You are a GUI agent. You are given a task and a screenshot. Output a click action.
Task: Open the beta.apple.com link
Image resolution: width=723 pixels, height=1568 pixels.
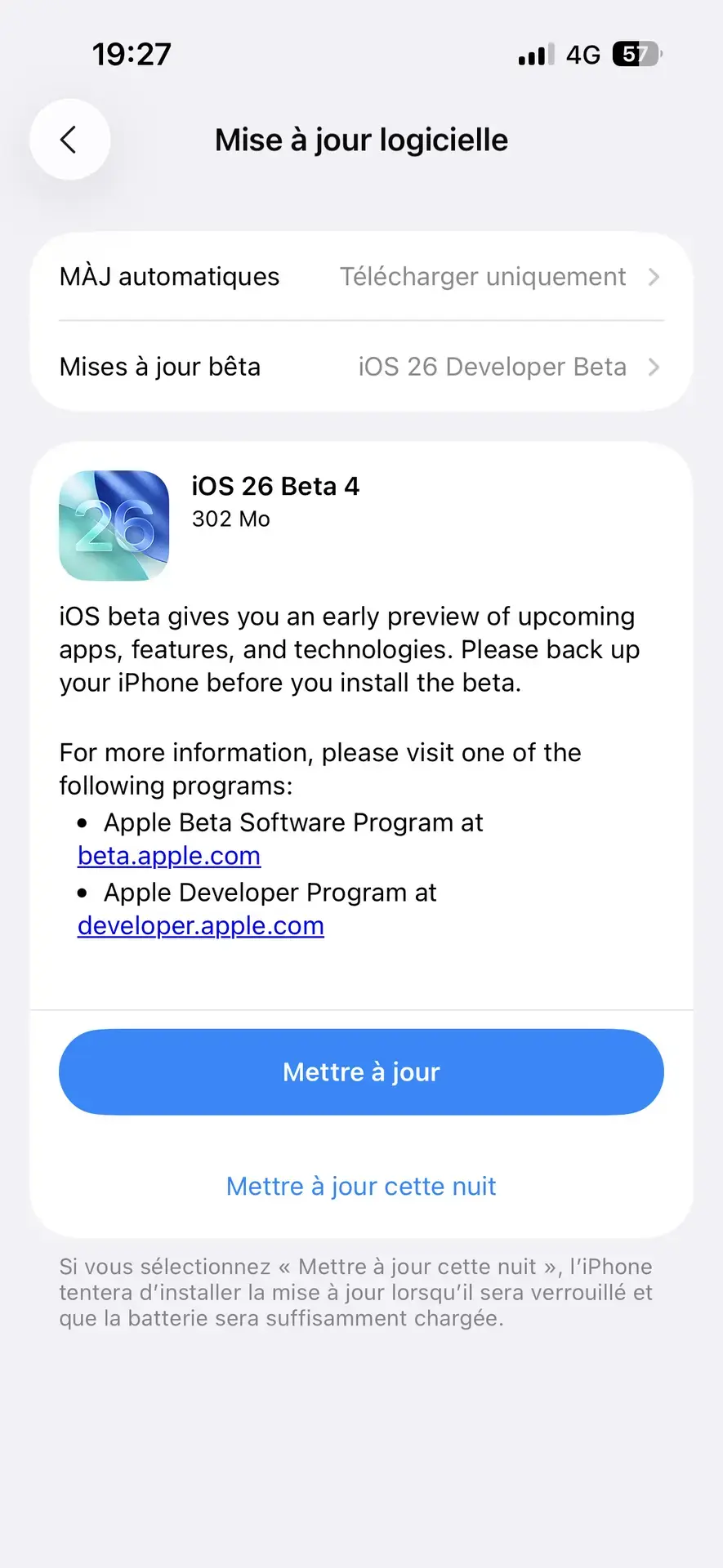tap(168, 855)
